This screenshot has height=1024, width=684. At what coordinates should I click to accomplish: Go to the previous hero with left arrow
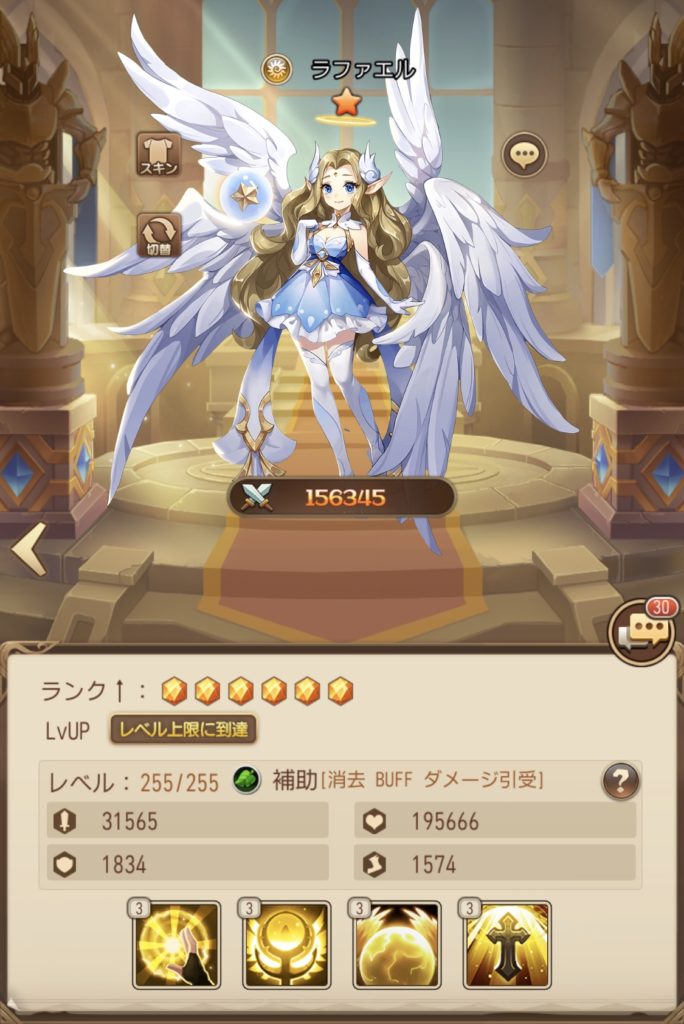pos(28,549)
